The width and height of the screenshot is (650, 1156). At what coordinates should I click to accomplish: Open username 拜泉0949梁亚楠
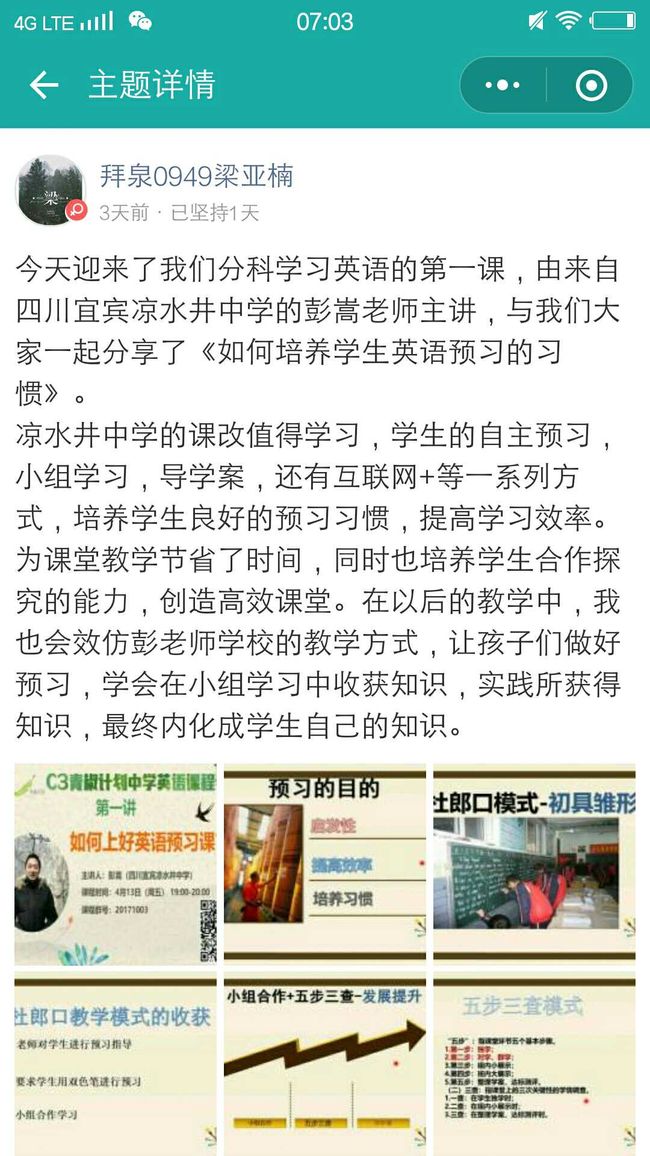197,176
